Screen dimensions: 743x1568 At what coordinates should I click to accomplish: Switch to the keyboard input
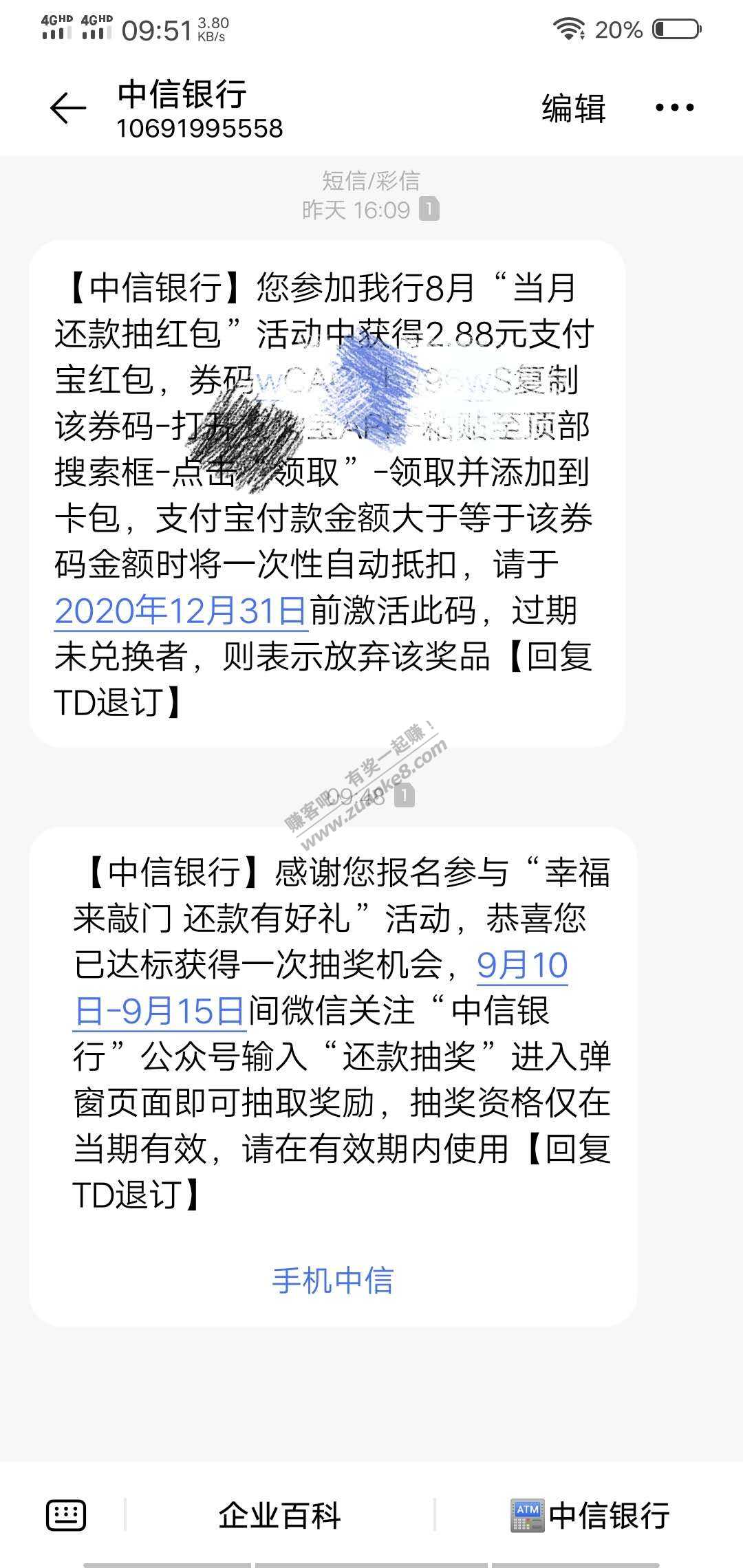pos(66,1516)
